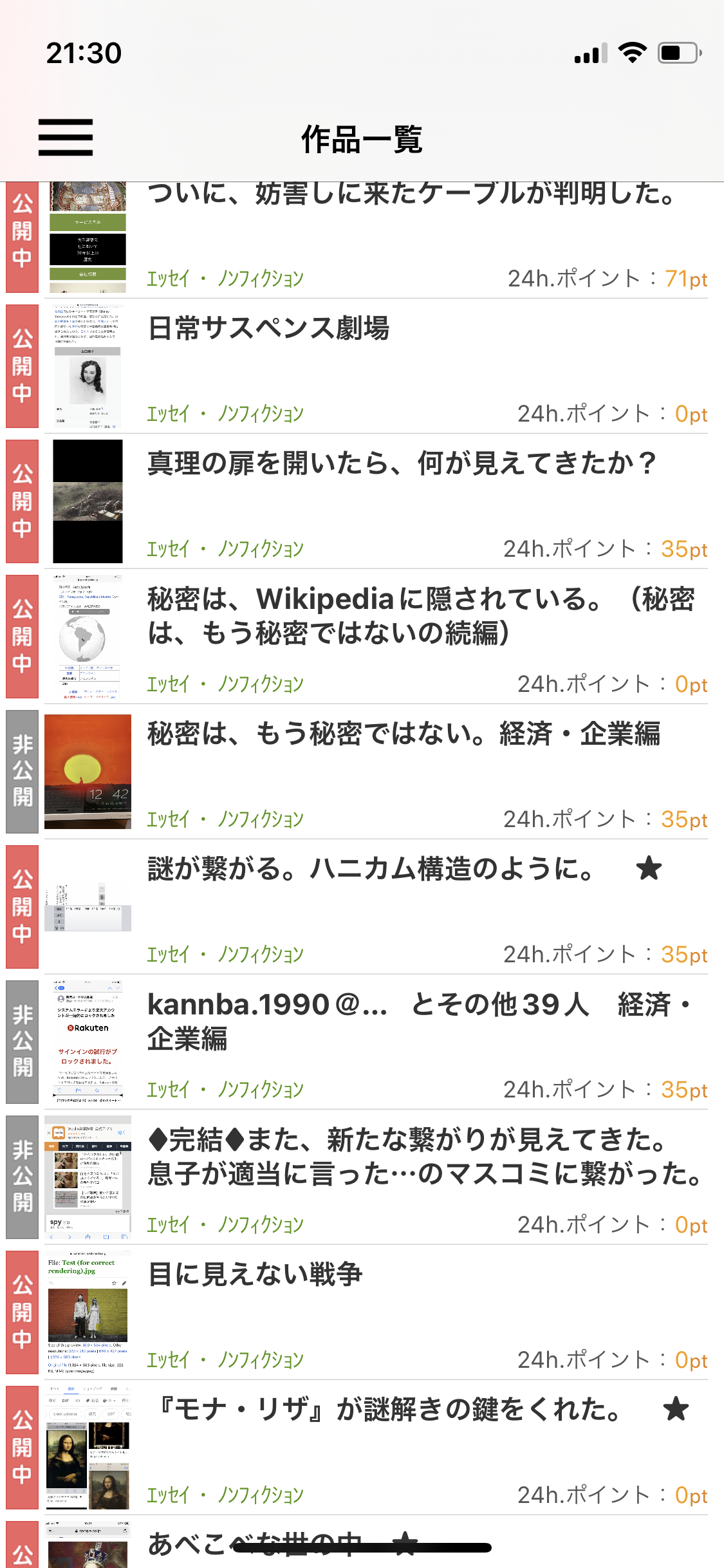Select 『モナ・リザ』が謎解きの鍵をくれた。
The height and width of the screenshot is (1568, 724).
pos(390,1410)
